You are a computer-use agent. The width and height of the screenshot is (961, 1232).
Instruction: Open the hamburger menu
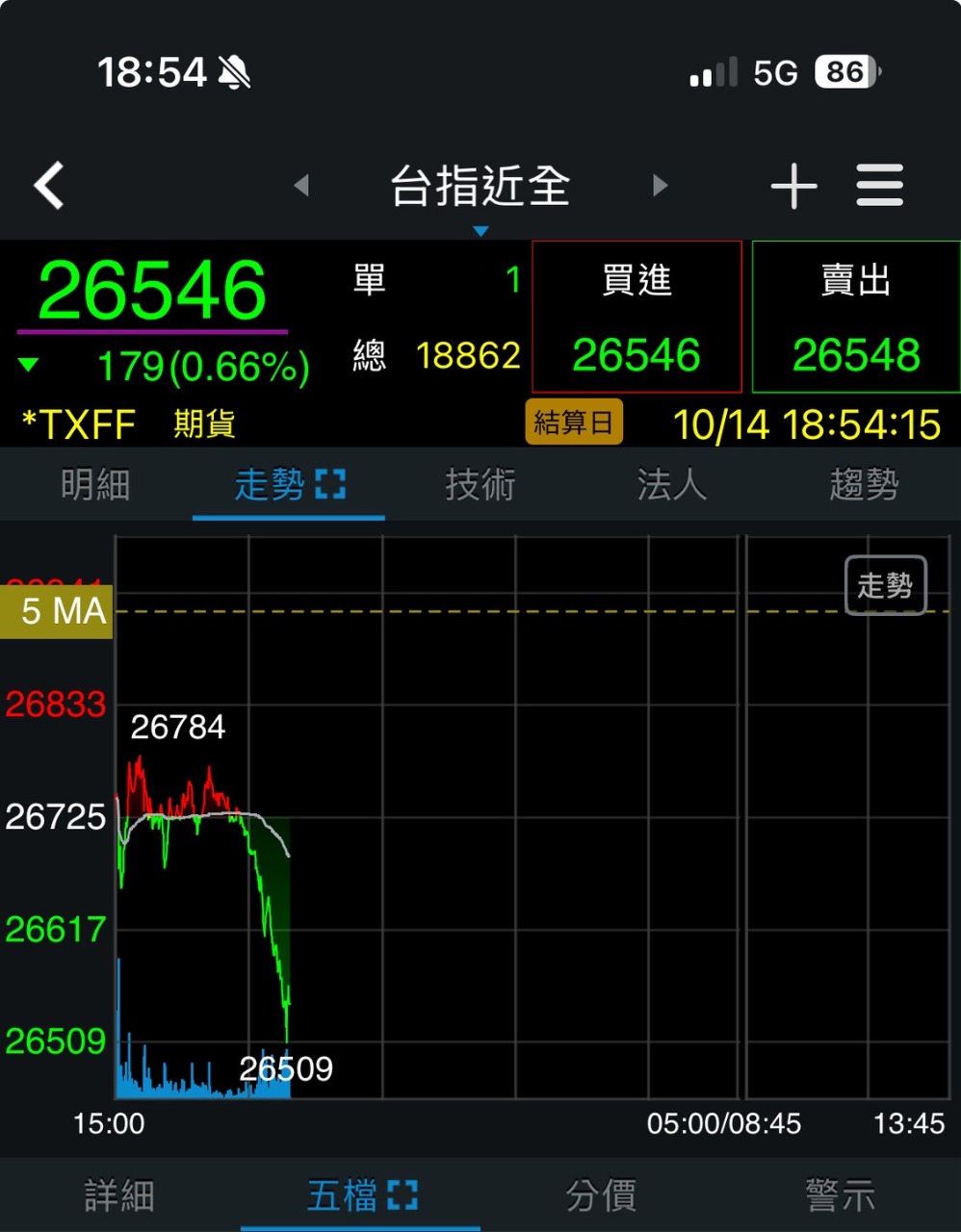coord(879,185)
